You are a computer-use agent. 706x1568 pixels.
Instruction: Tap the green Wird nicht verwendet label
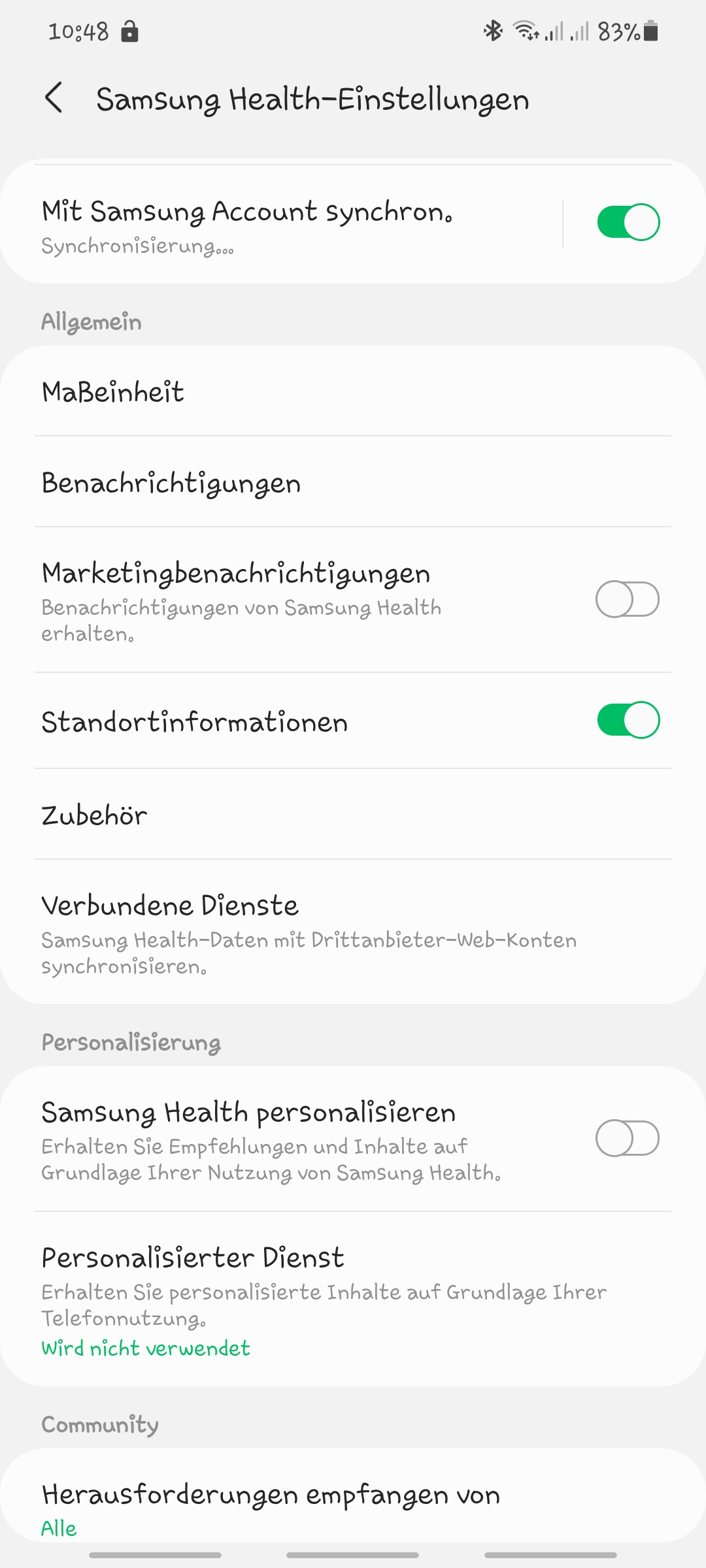(146, 1348)
